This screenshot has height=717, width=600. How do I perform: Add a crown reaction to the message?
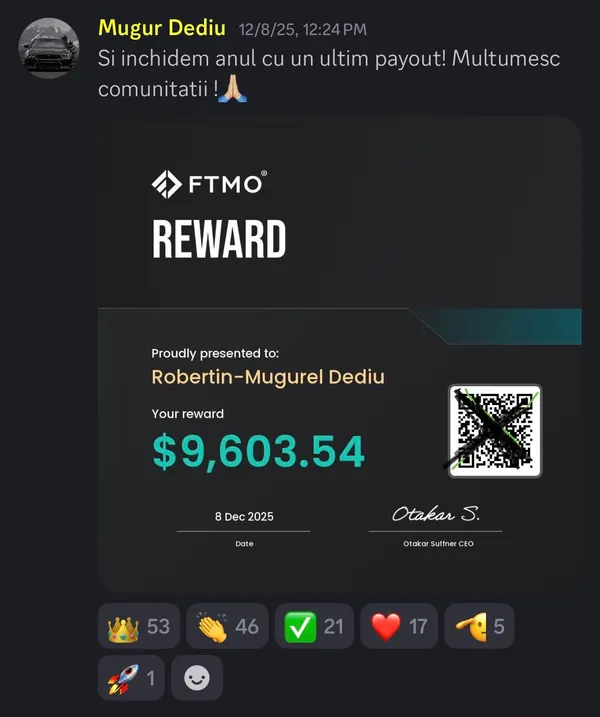(139, 626)
